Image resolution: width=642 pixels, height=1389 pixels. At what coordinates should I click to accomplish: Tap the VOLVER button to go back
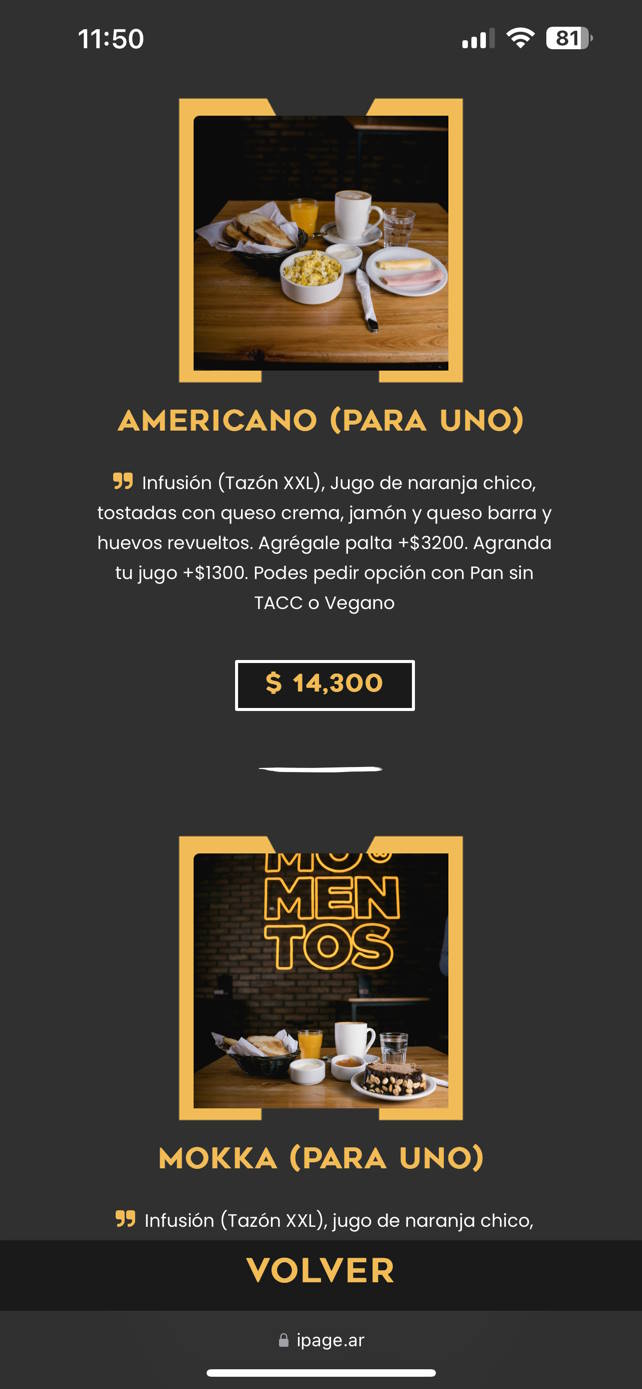click(320, 1271)
